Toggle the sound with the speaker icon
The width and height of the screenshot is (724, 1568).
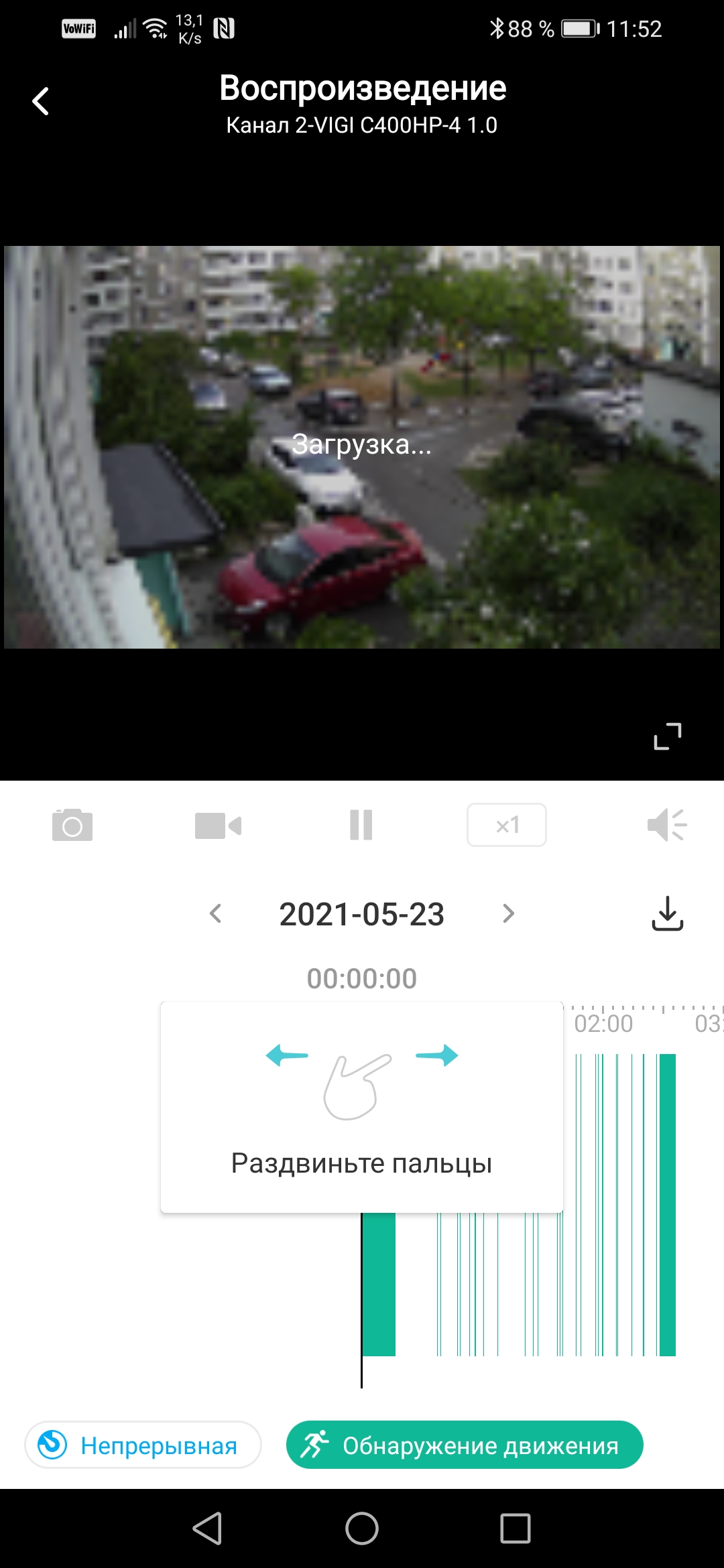click(x=667, y=825)
